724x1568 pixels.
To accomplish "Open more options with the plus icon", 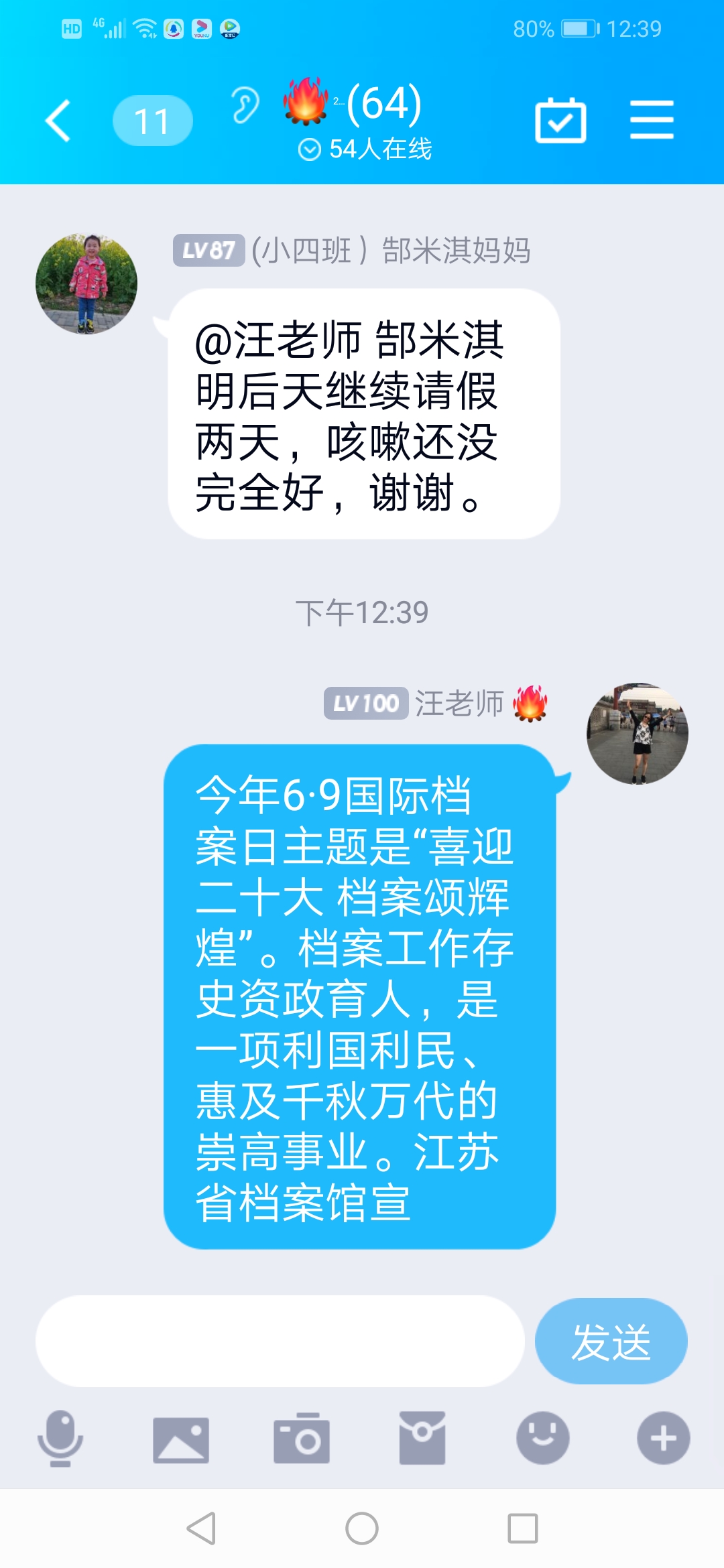I will click(x=663, y=1438).
